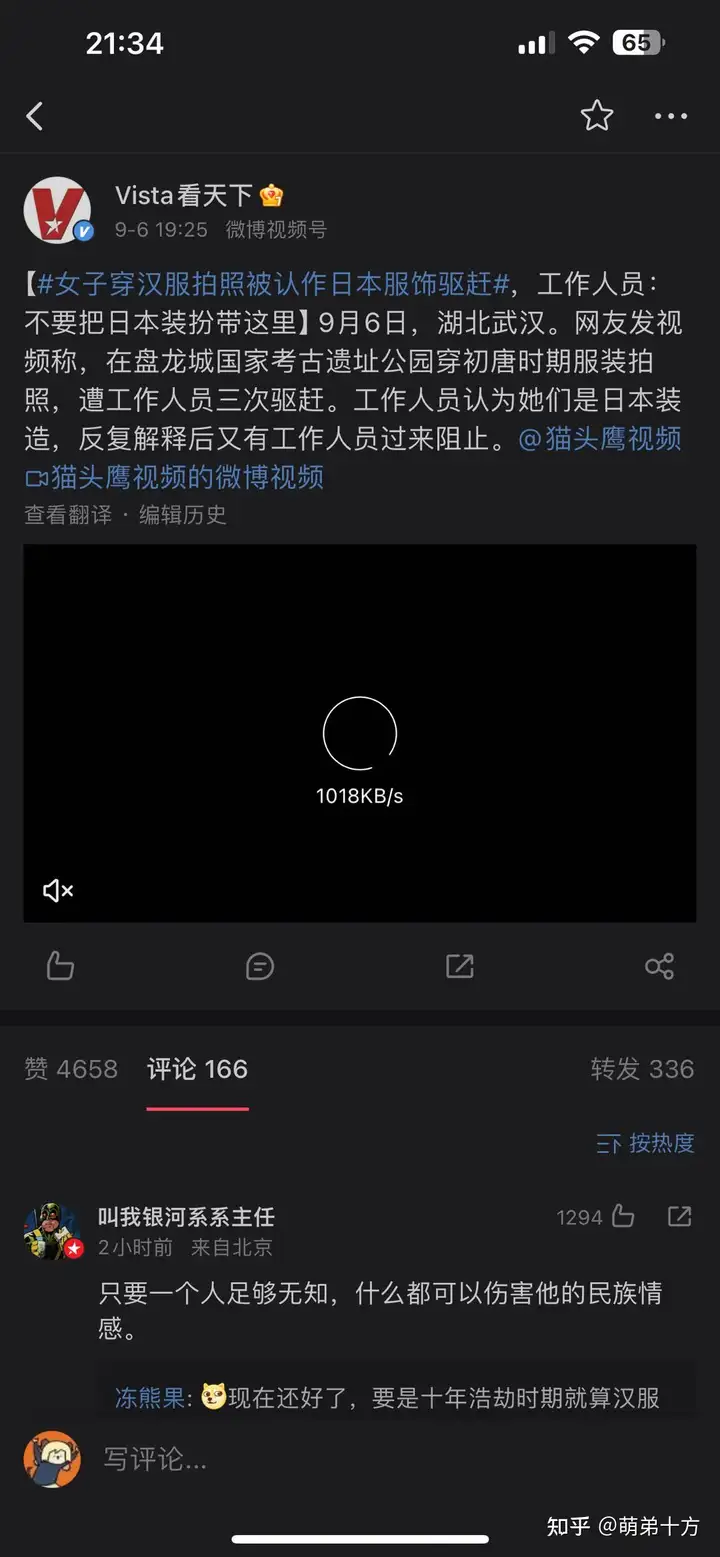Open the loading video player

(360, 733)
